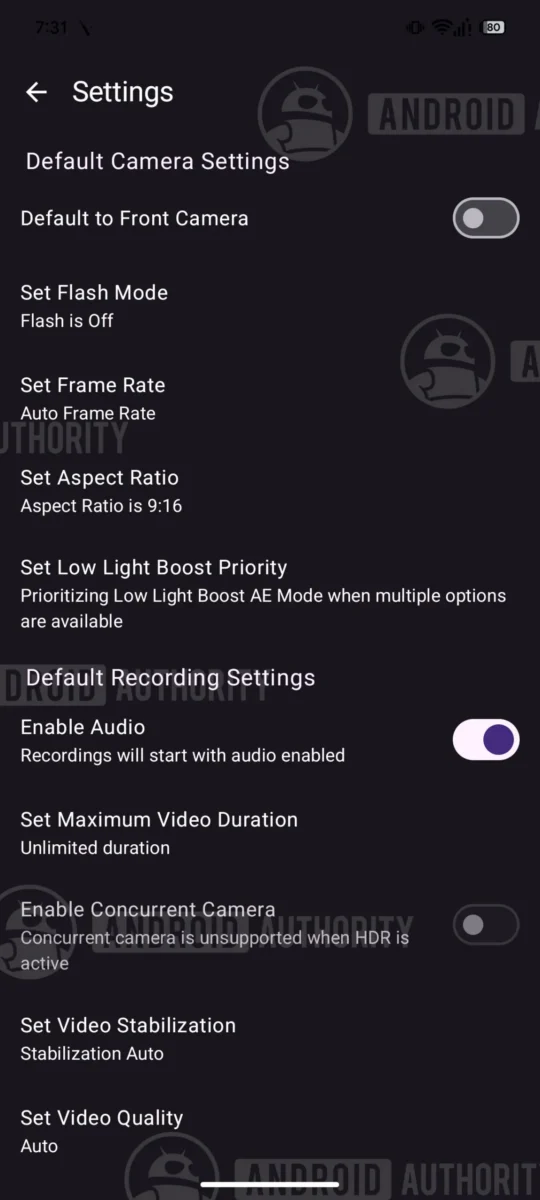Disable the Enable Audio switch
Screen dimensions: 540x1200
(x=486, y=740)
